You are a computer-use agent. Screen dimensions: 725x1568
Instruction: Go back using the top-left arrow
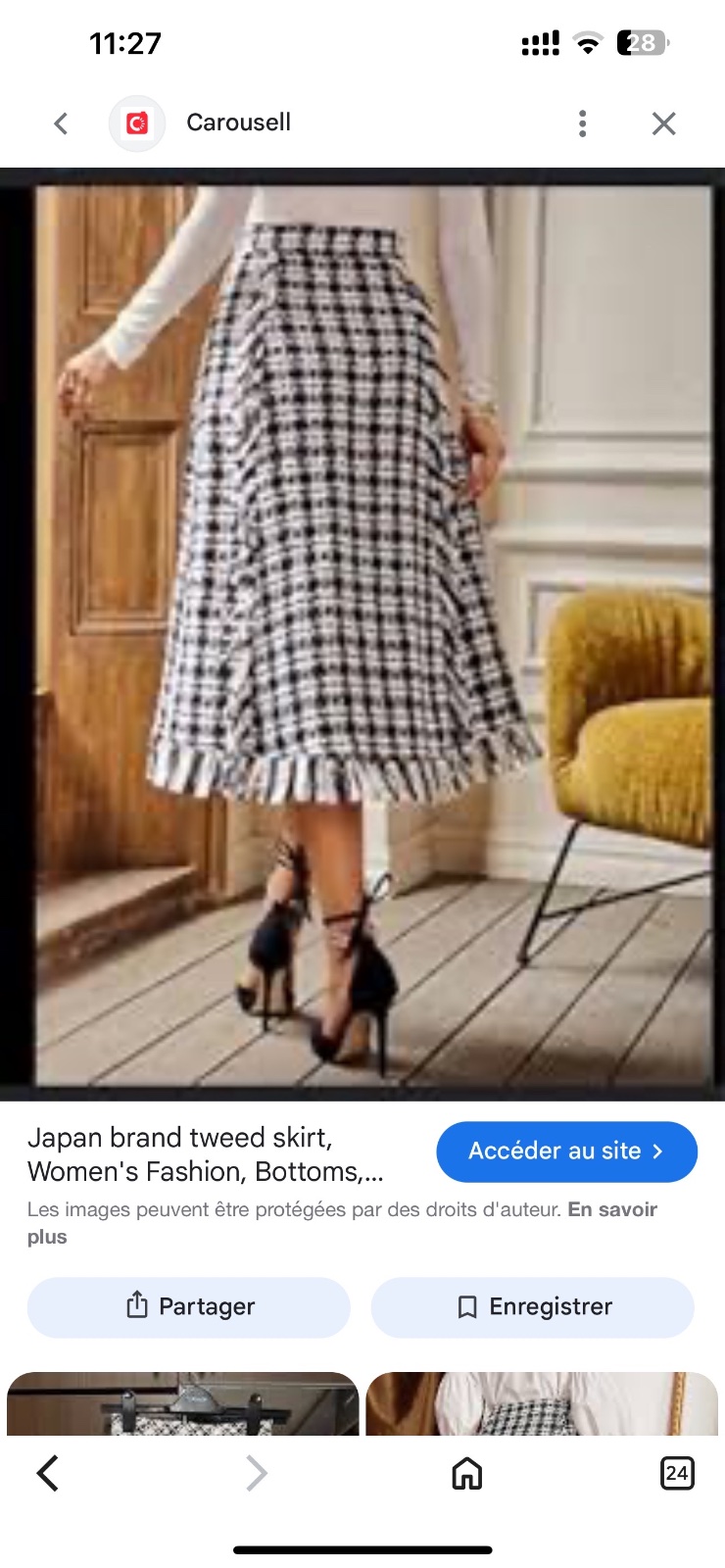pyautogui.click(x=61, y=123)
